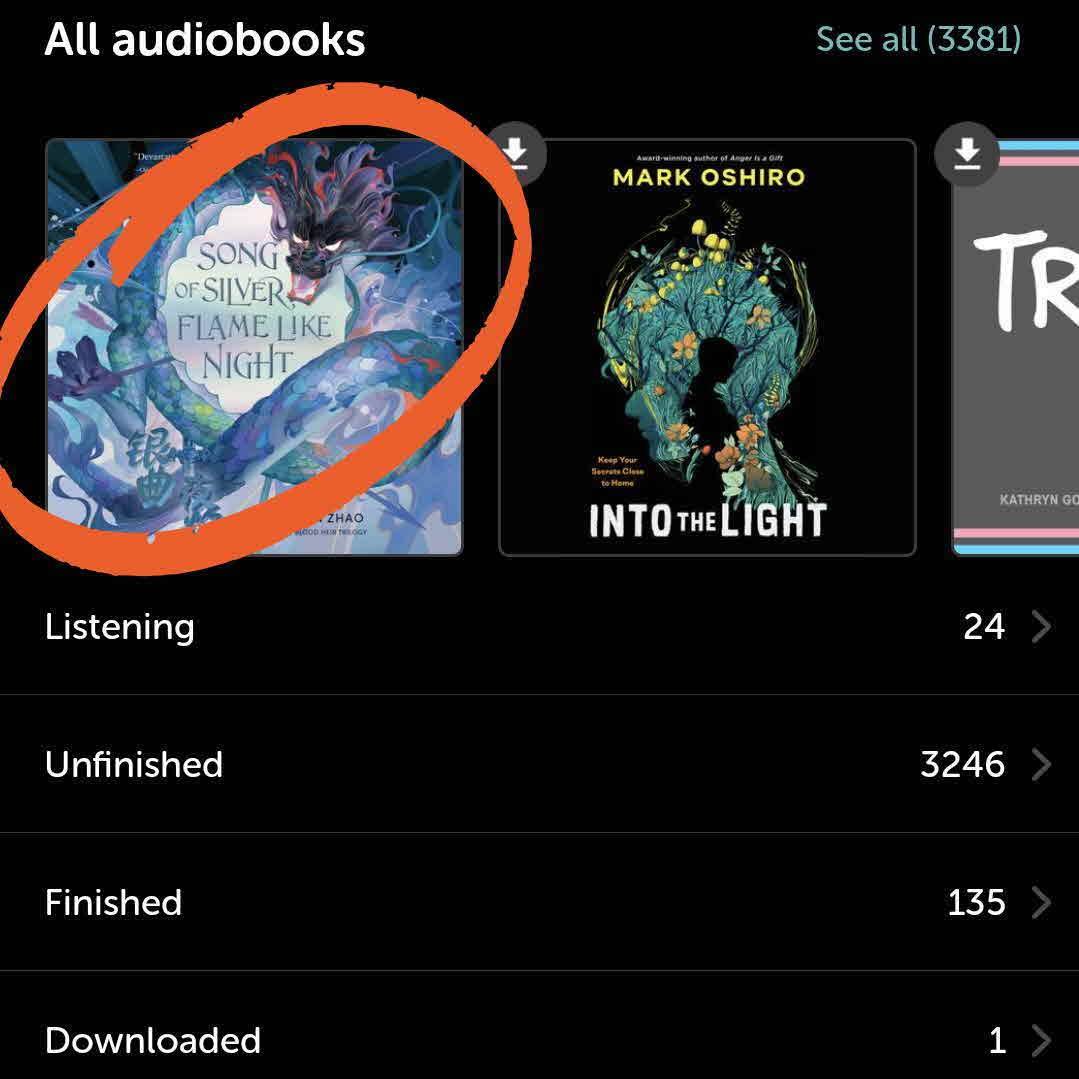Open Song of Silver, Flame Like Night audiobook

coord(254,347)
